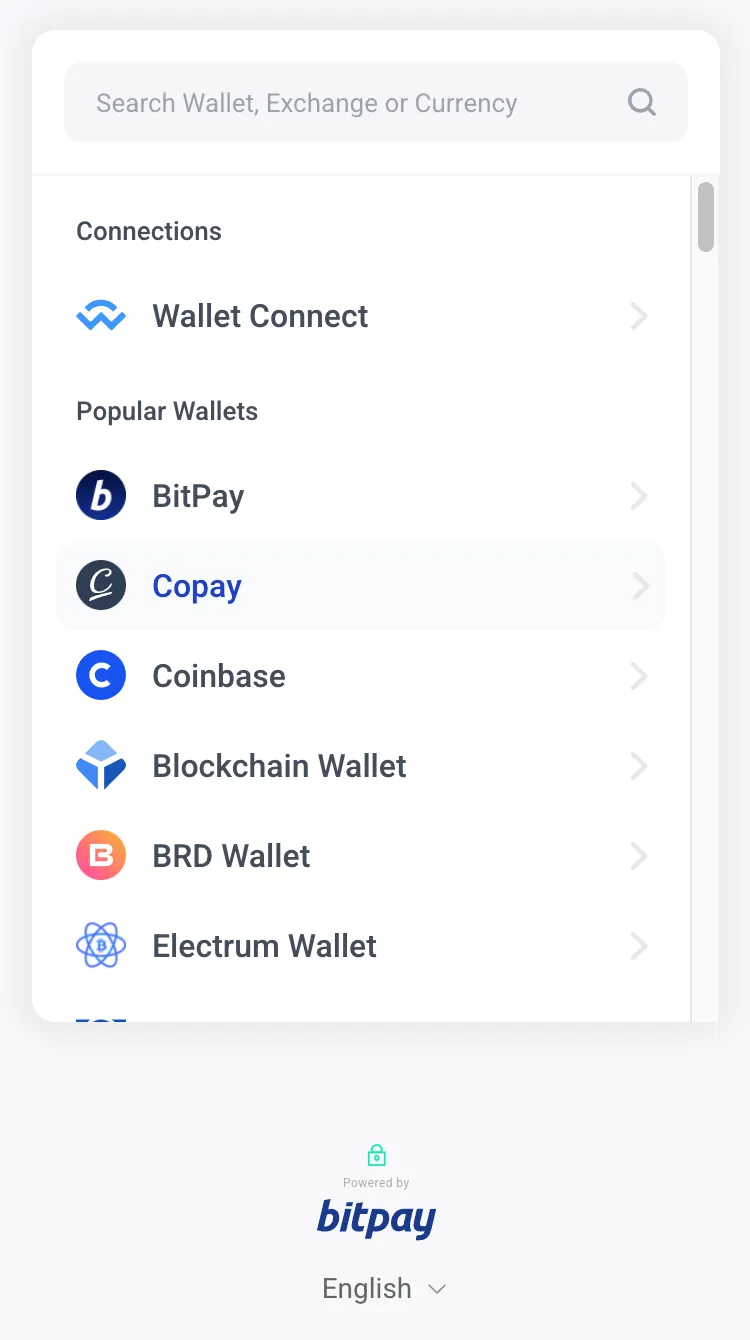Open the BRD Wallet option

coord(360,855)
